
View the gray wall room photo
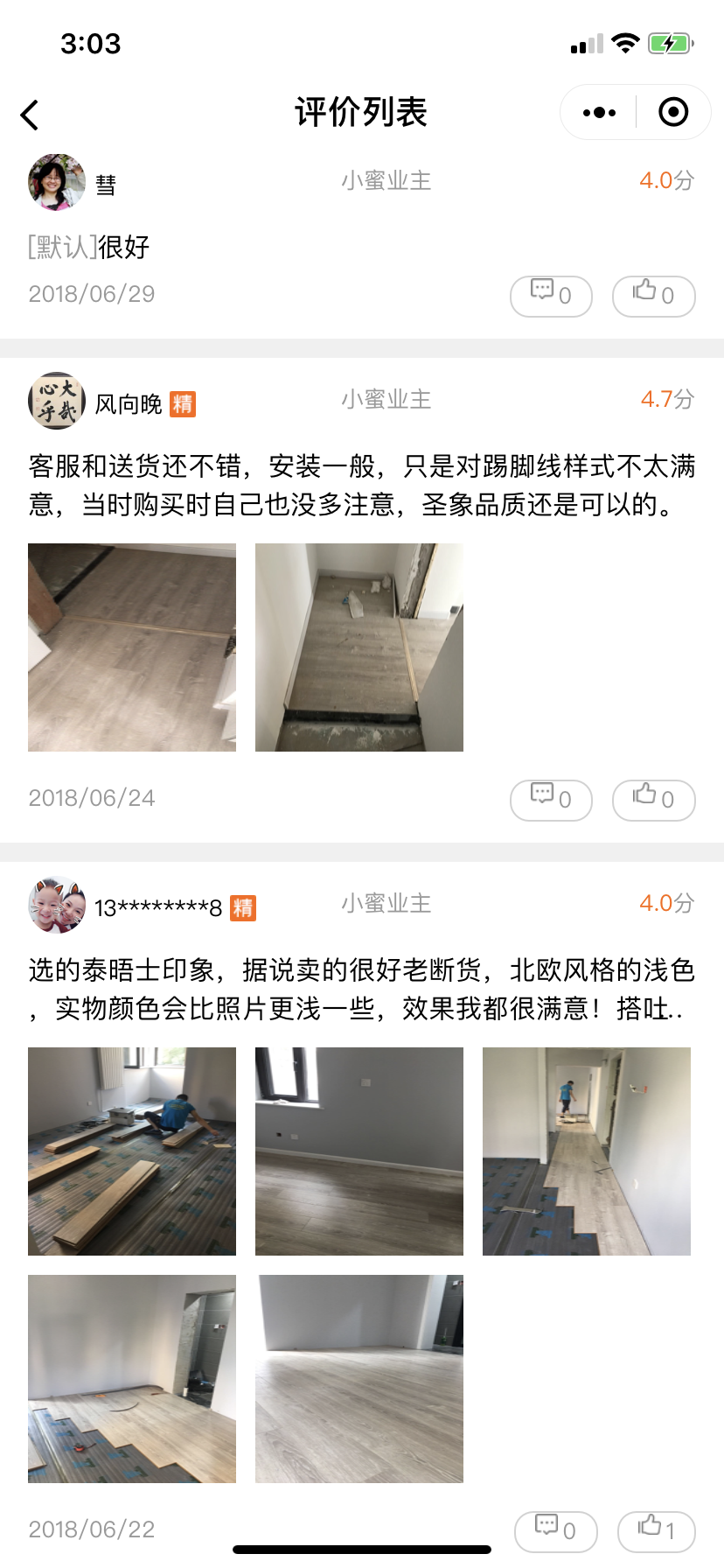coord(359,1151)
